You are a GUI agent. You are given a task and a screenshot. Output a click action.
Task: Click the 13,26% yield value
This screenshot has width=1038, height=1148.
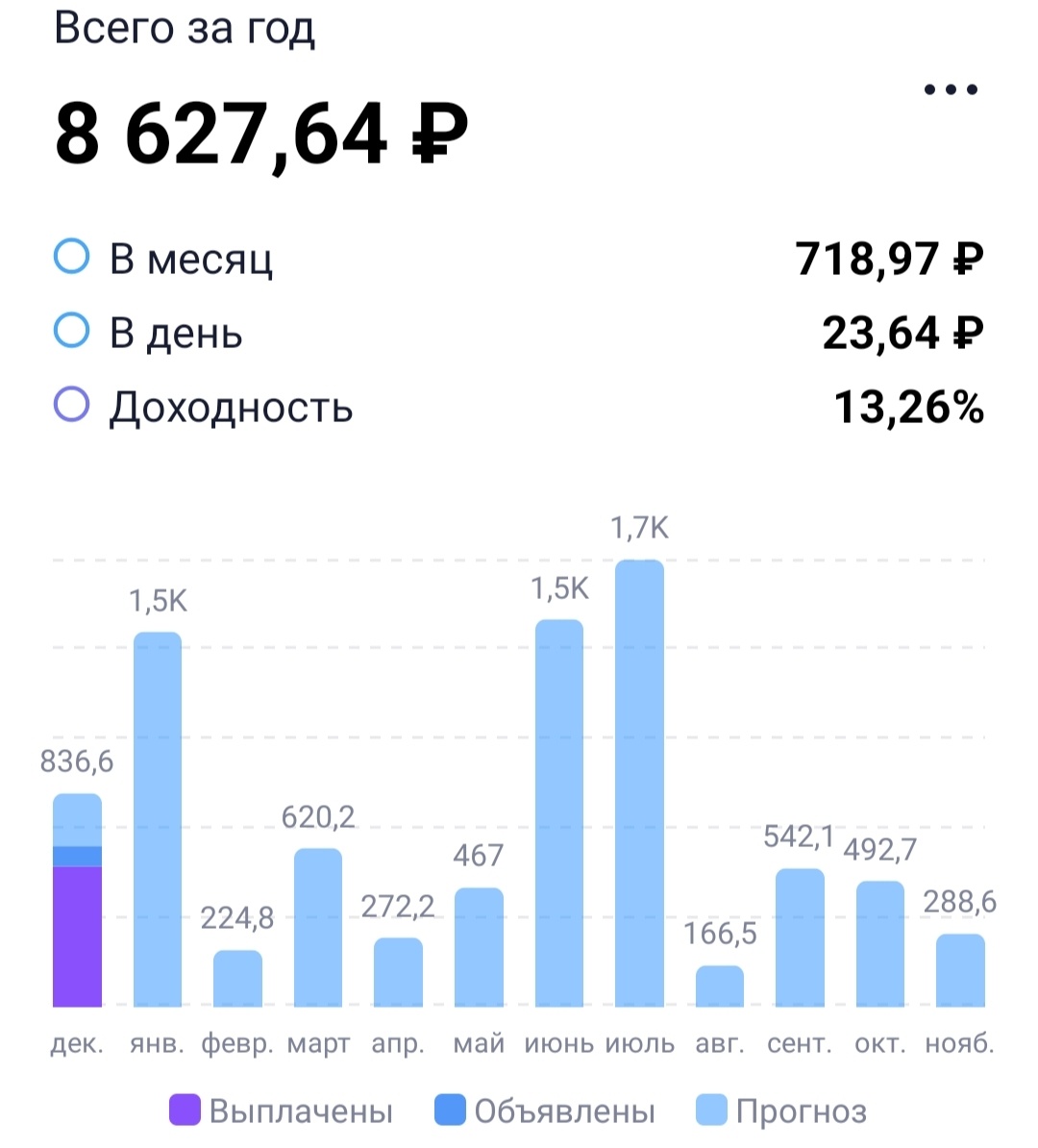point(909,408)
